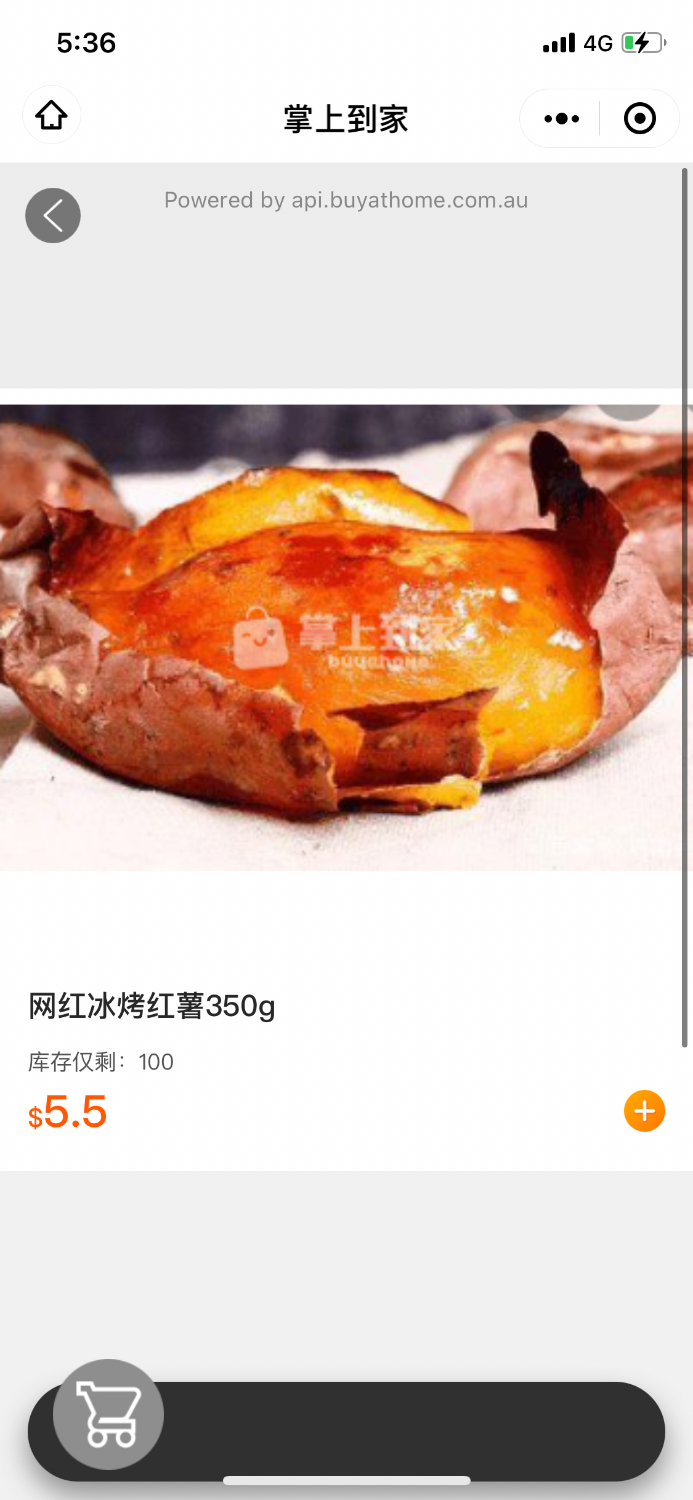Screen dimensions: 693x1500
Task: Open the shopping cart
Action: click(x=108, y=1414)
